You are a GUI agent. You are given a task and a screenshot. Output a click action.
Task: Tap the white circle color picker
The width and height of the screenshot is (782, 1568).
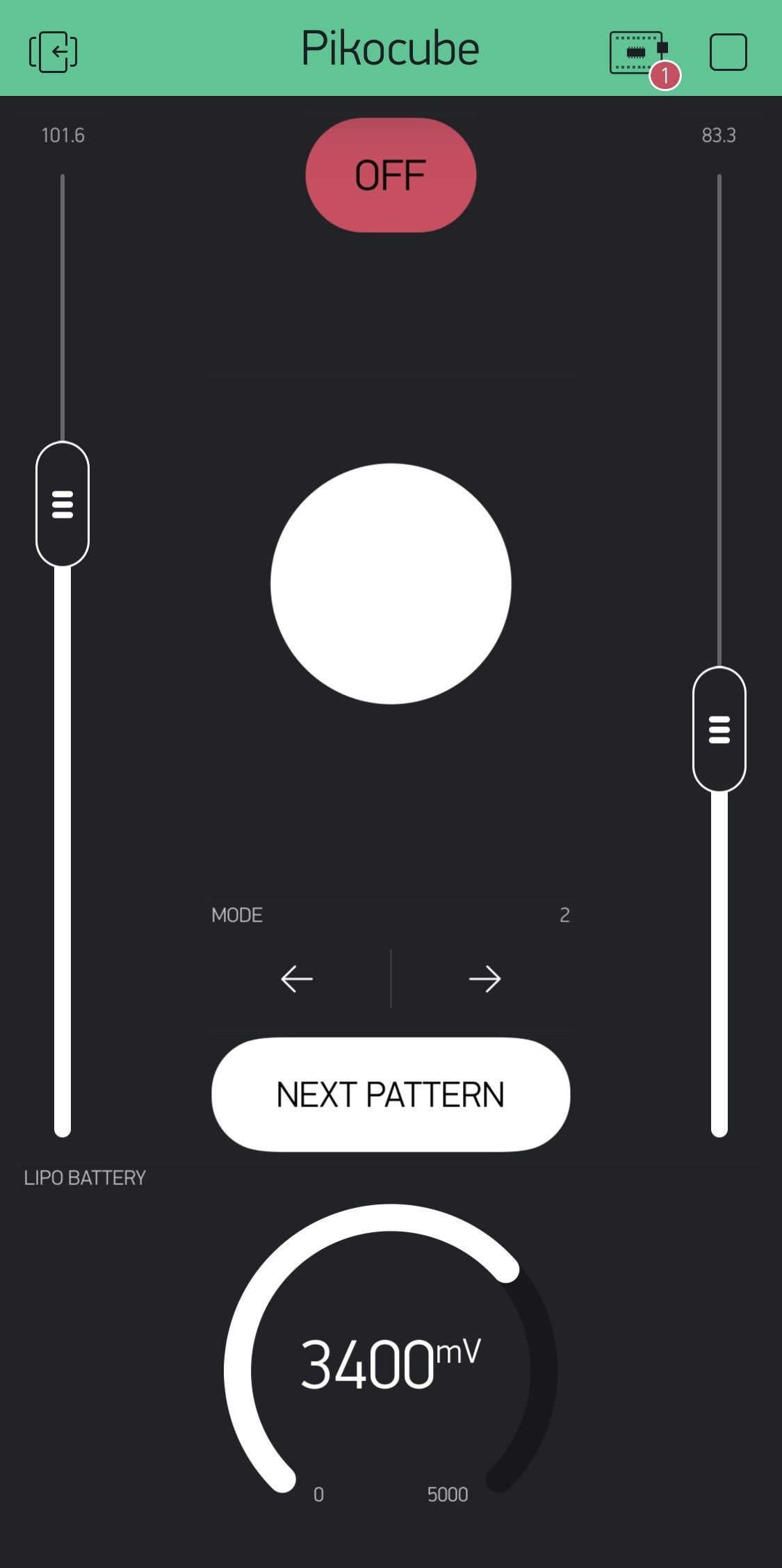(391, 584)
